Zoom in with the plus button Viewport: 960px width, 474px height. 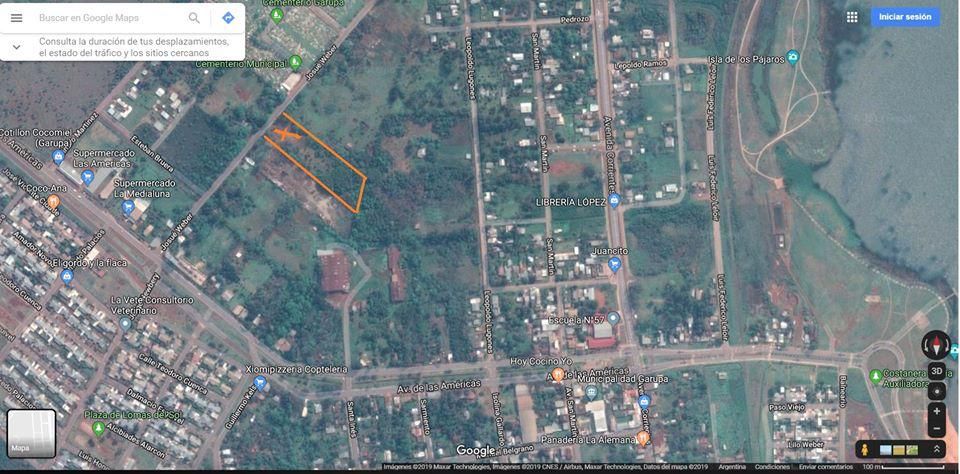(936, 411)
